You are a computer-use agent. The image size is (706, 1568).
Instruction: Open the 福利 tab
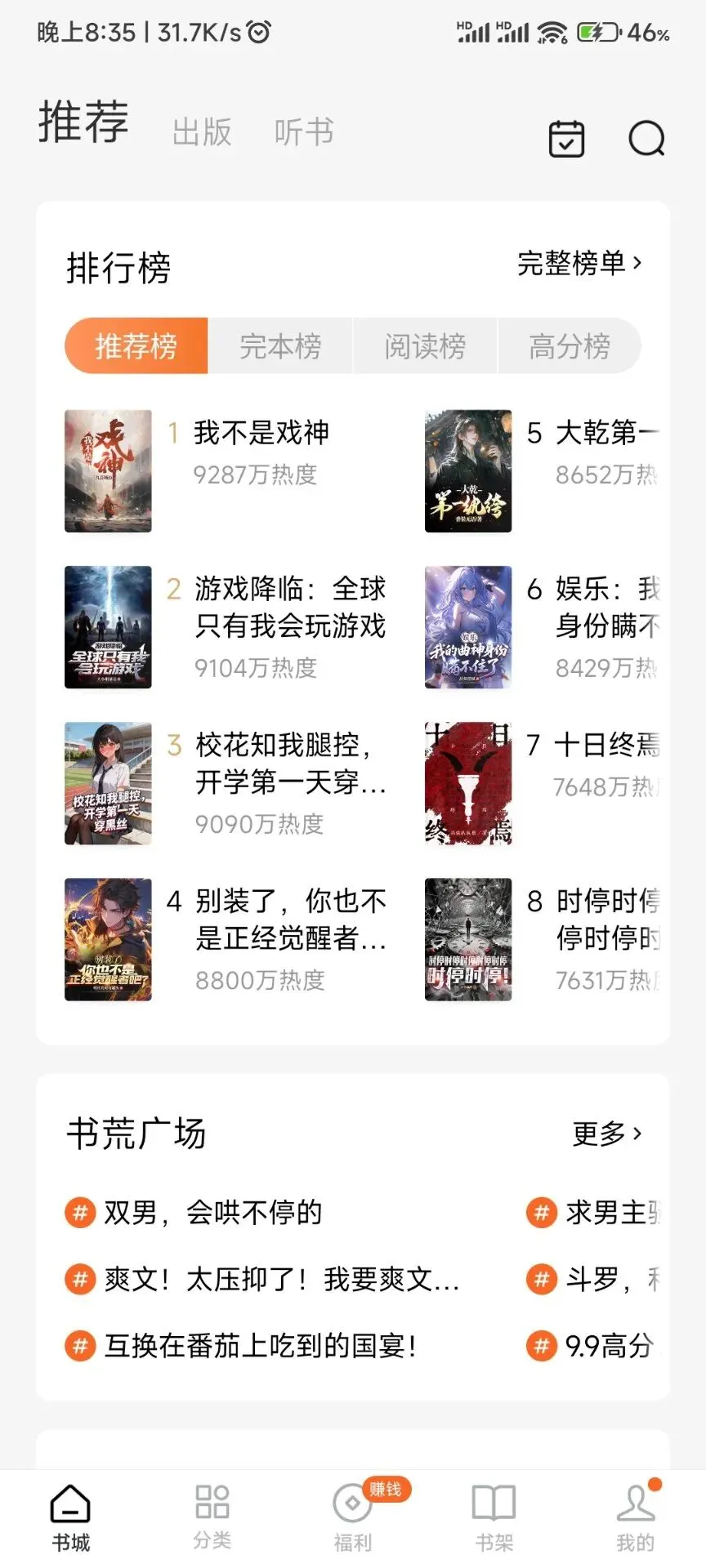point(353,1517)
